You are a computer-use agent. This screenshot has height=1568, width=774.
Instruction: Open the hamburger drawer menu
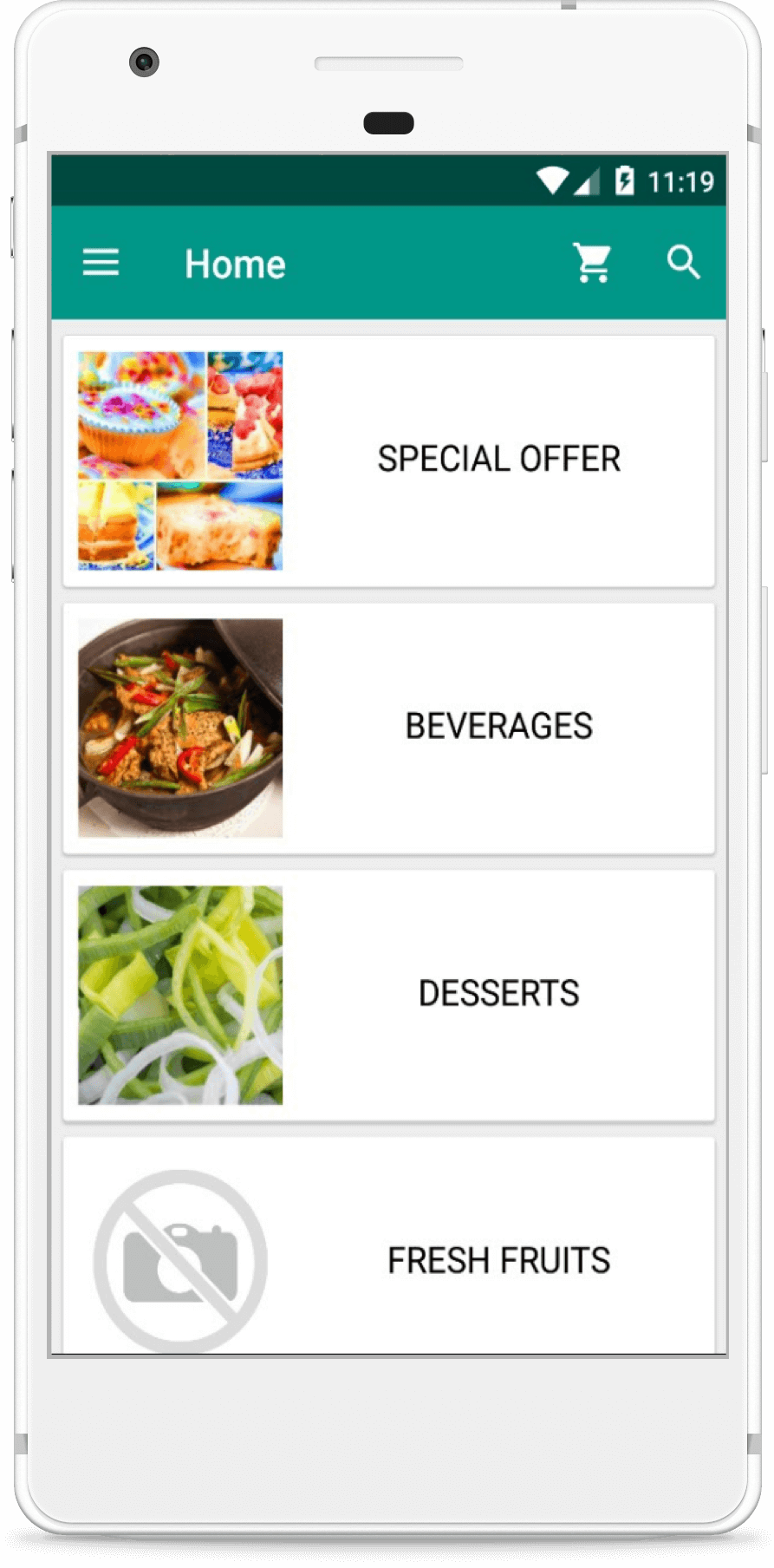[x=101, y=263]
